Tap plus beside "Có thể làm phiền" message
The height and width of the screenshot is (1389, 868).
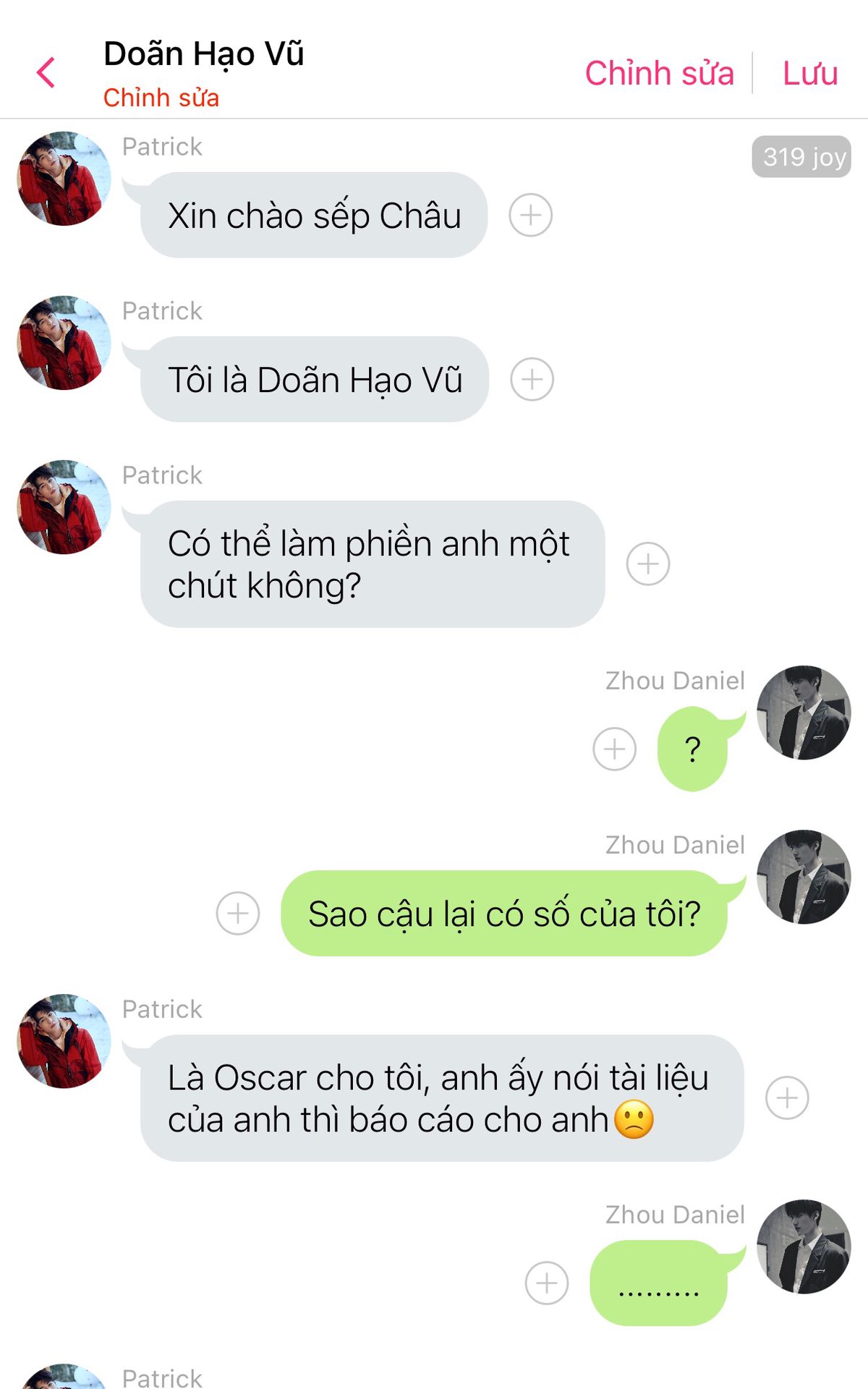(x=648, y=564)
